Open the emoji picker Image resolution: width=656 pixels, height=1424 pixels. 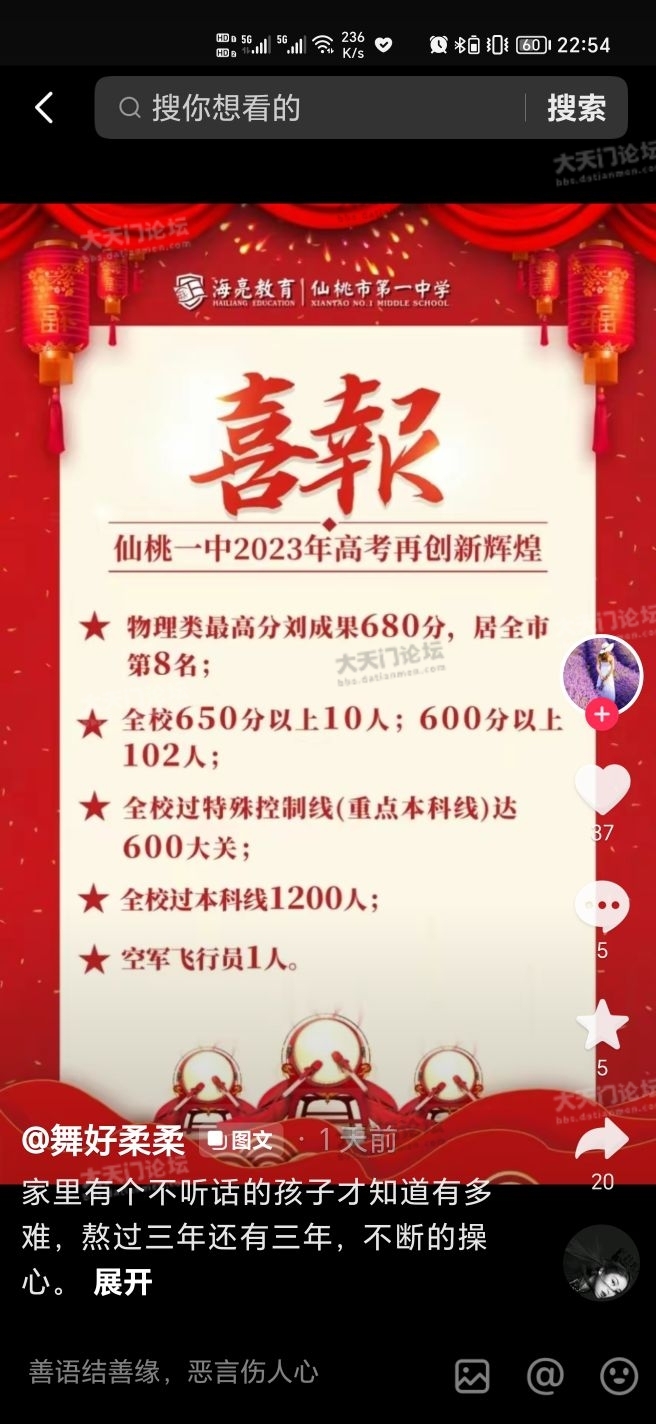618,1376
